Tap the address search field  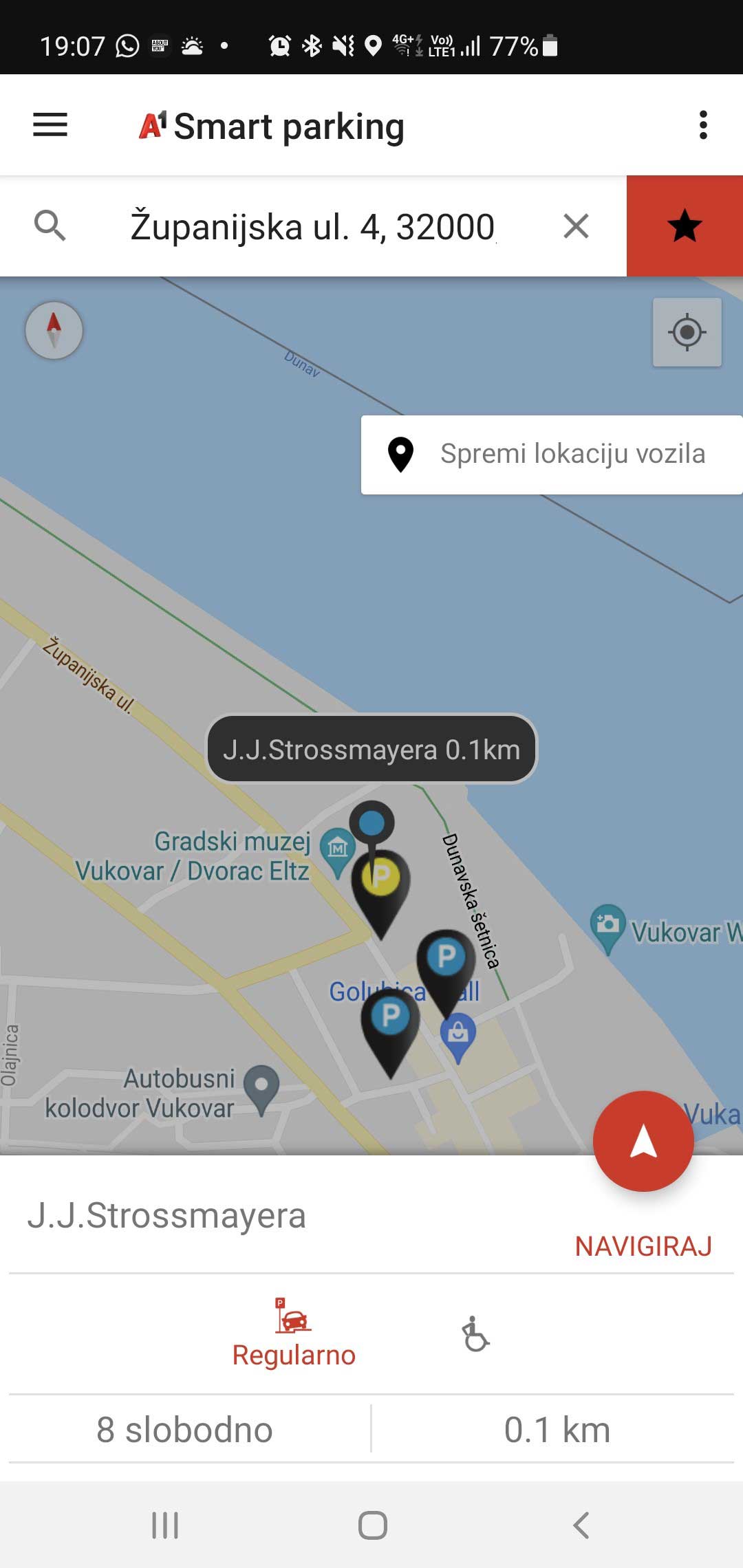pos(313,226)
